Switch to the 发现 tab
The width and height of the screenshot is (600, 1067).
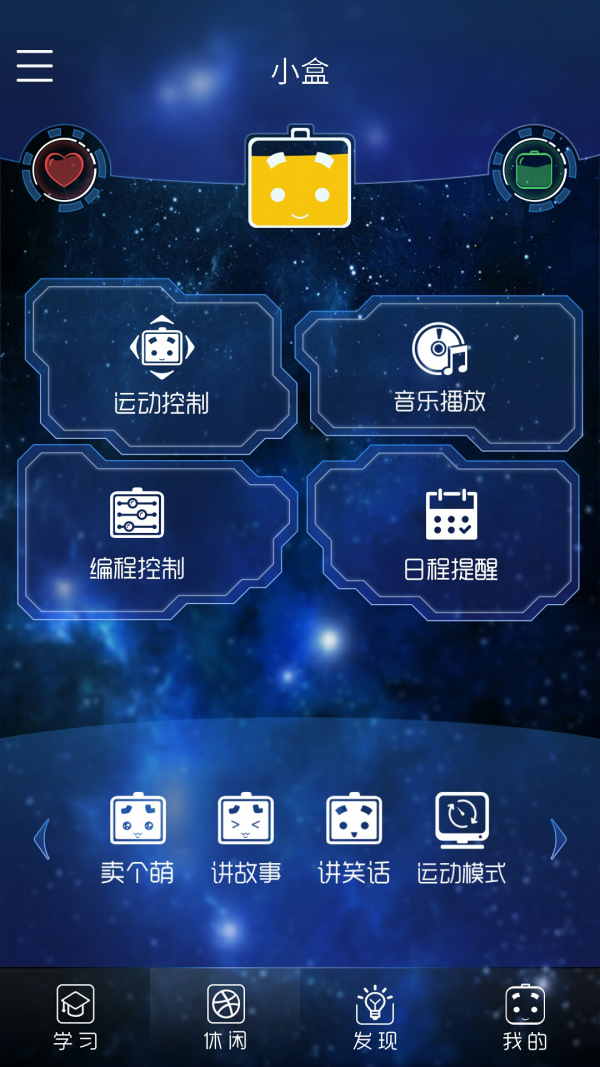point(375,1017)
